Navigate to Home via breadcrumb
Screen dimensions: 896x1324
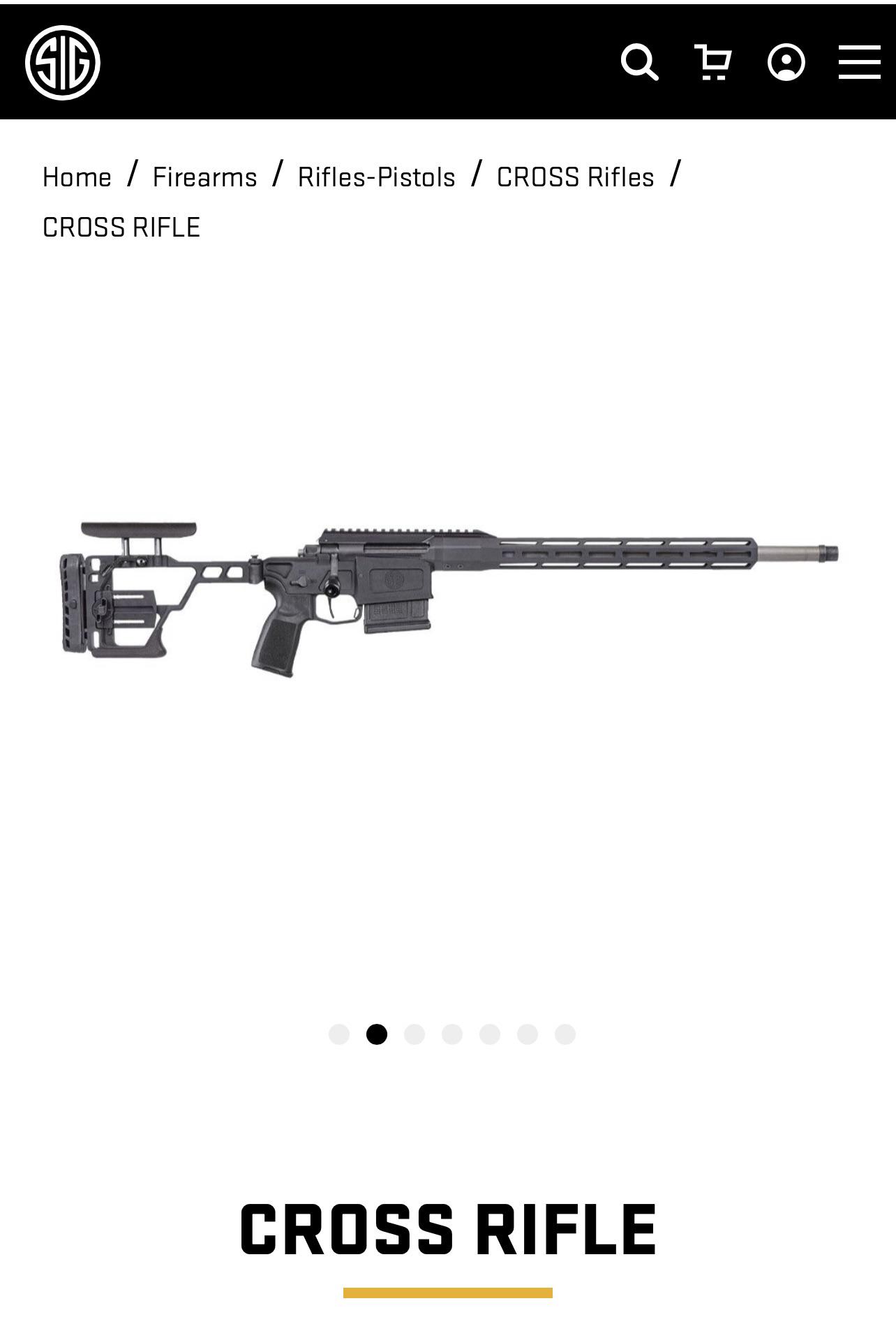77,176
